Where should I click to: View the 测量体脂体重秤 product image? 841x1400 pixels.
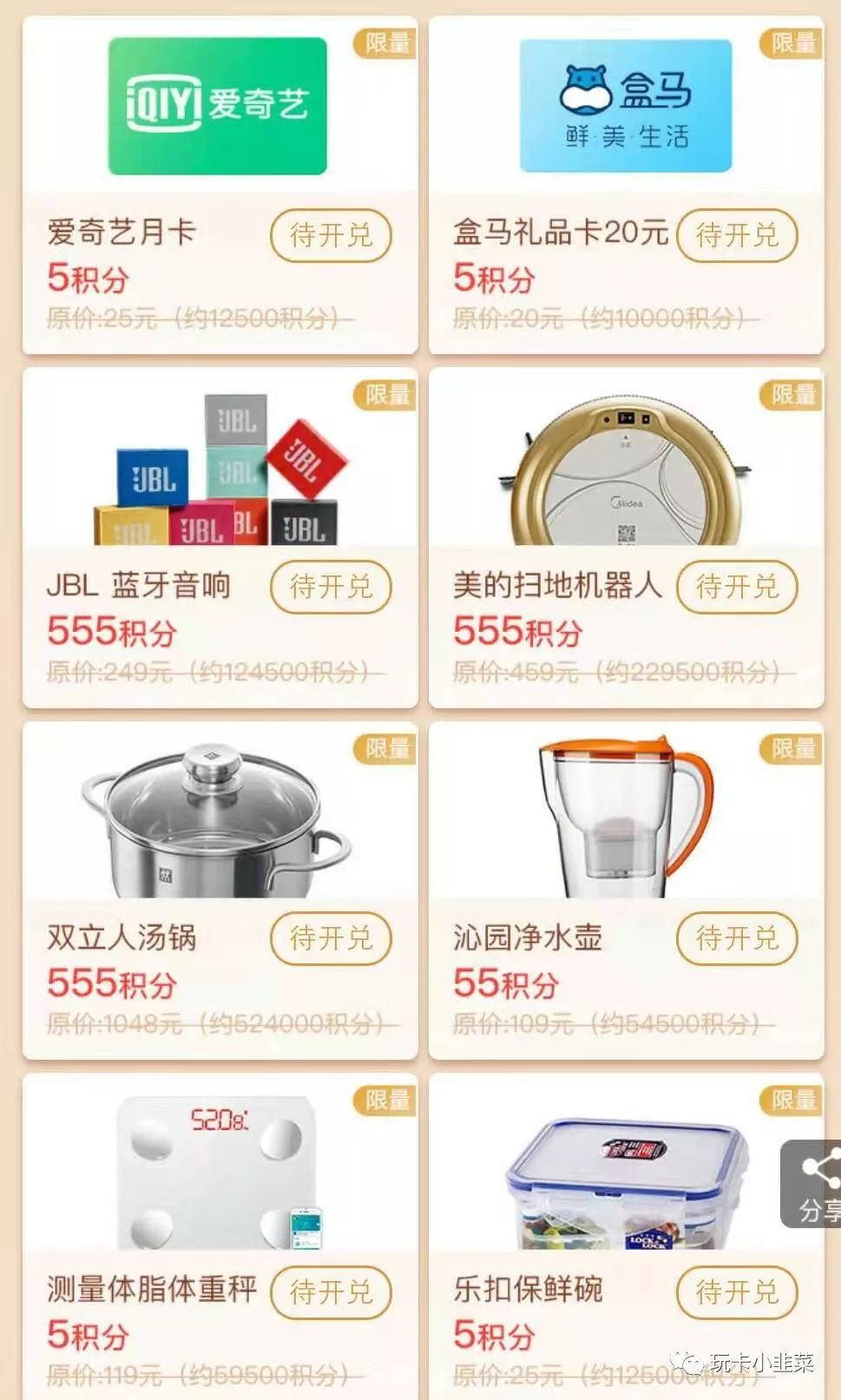click(x=220, y=1172)
